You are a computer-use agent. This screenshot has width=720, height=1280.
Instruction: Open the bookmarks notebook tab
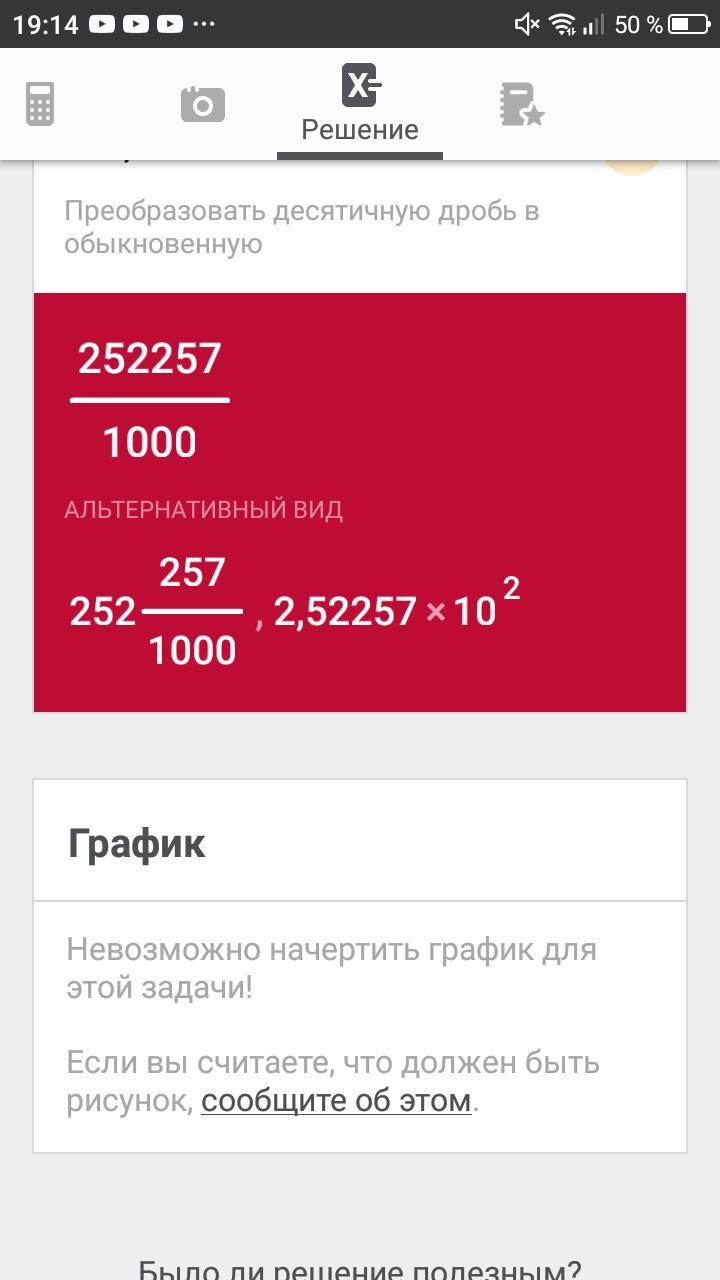point(521,104)
